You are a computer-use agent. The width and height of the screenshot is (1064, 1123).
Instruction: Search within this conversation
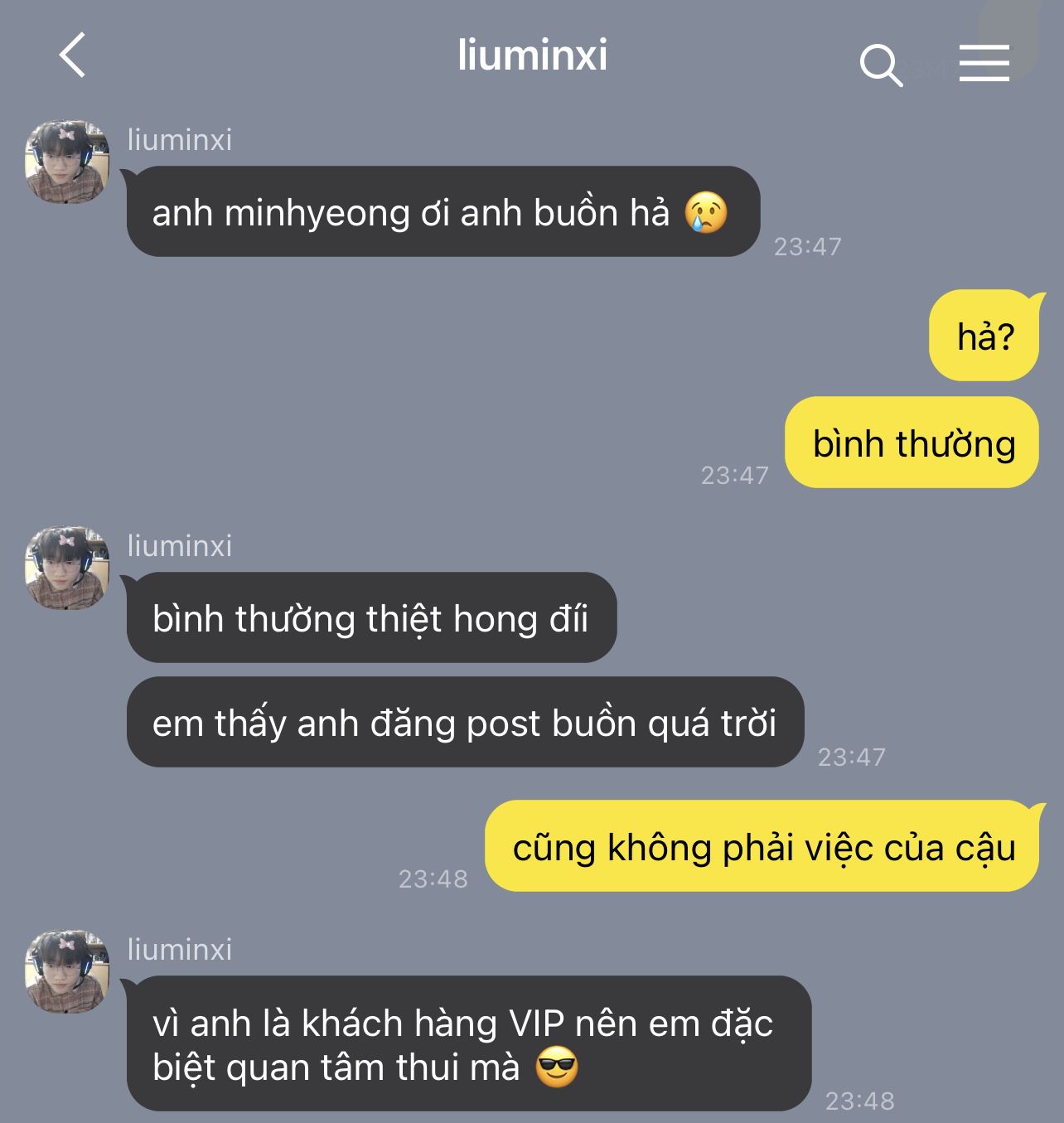tap(880, 65)
